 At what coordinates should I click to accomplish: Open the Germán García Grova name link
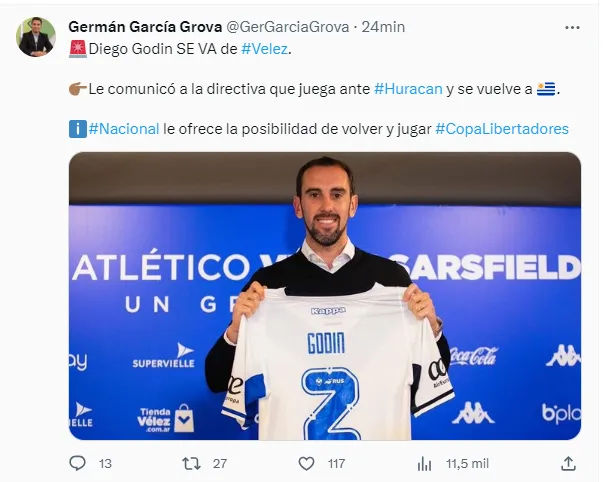click(x=145, y=26)
